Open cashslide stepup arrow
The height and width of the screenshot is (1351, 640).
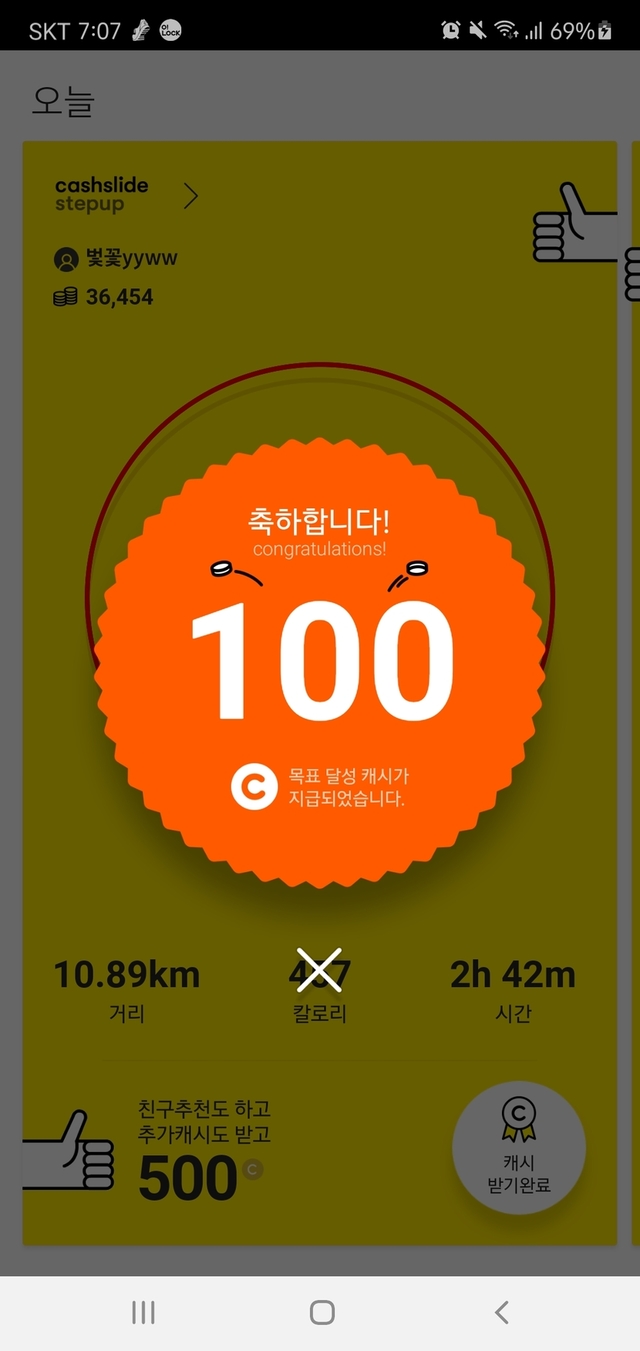pyautogui.click(x=191, y=196)
